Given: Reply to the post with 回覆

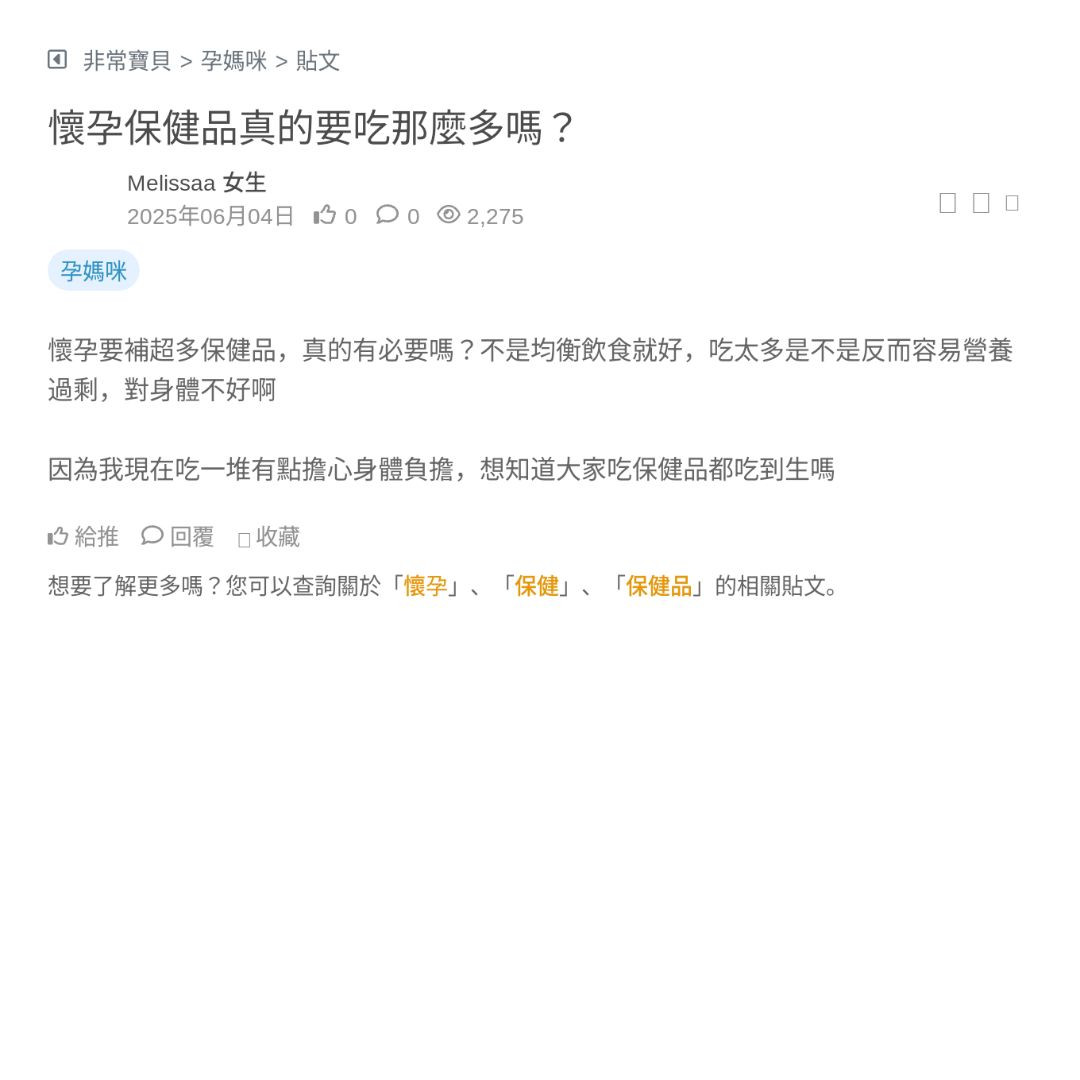Looking at the screenshot, I should point(178,537).
